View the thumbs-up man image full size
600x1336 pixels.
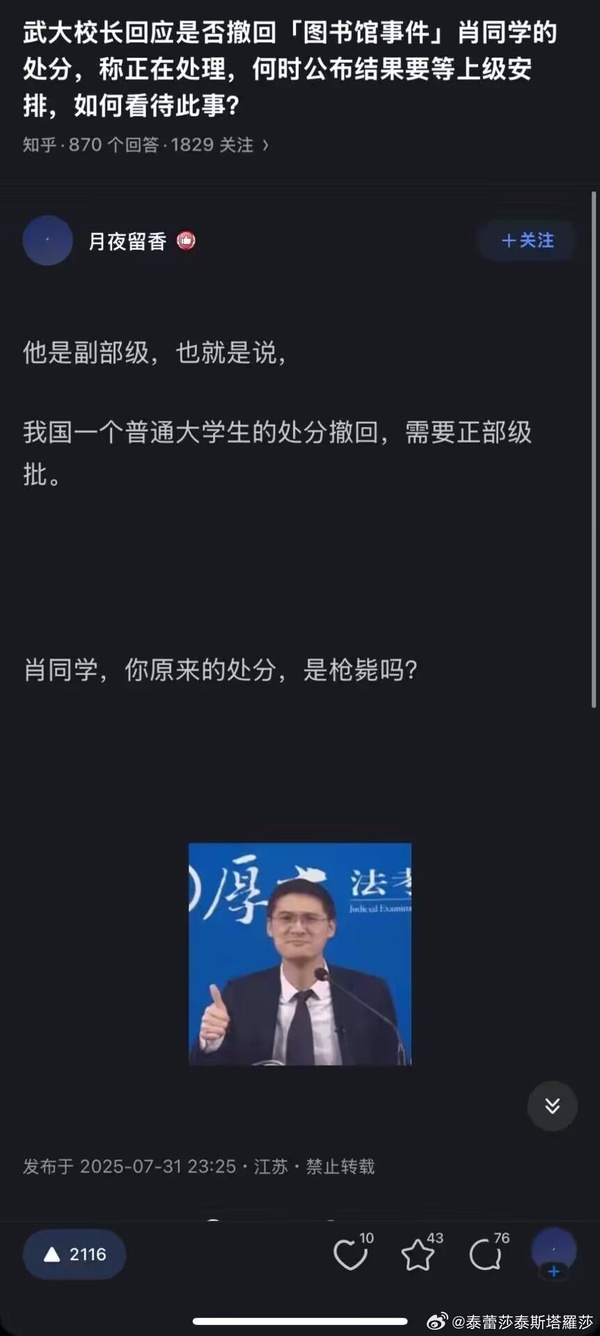pos(300,954)
